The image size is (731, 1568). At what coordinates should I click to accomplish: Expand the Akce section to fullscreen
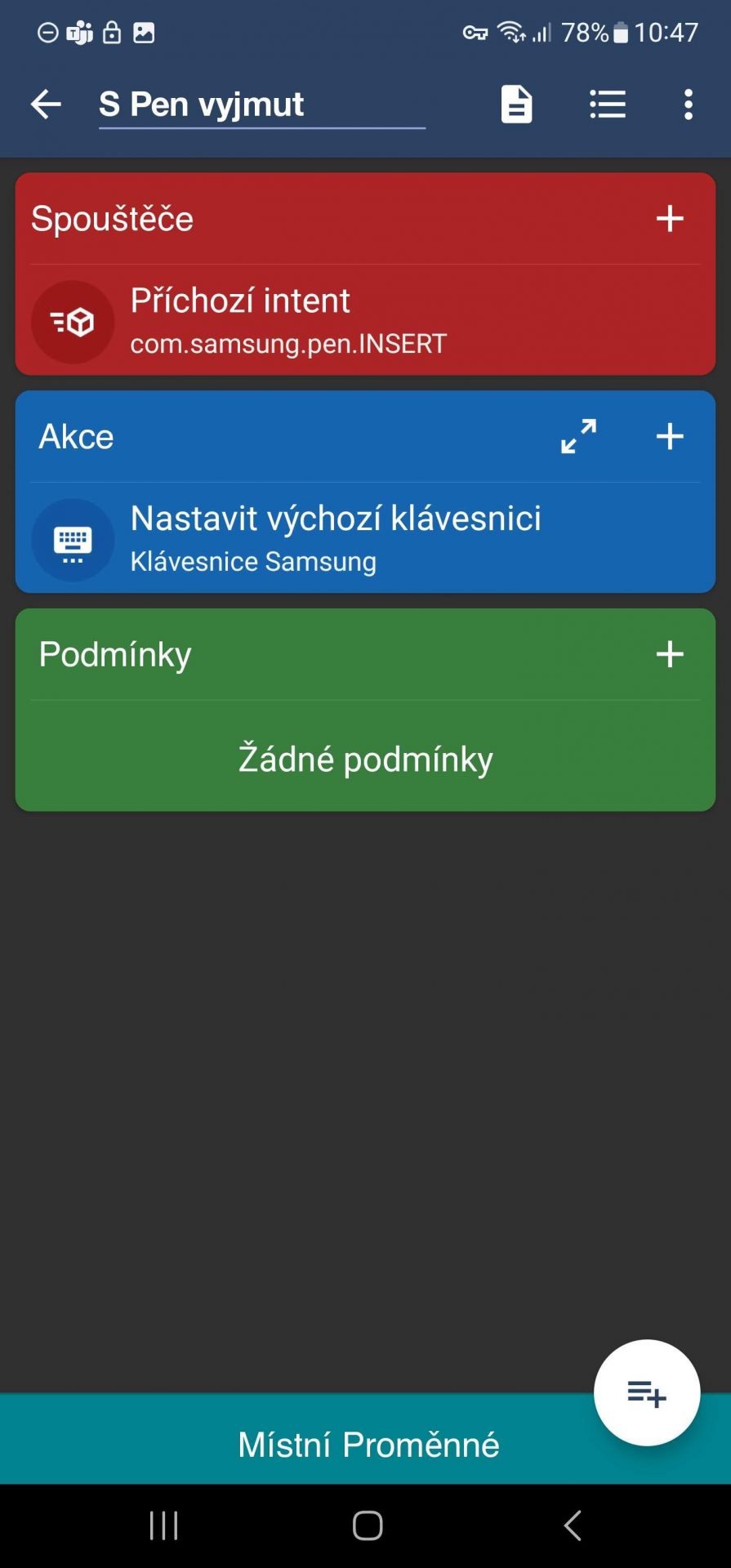click(578, 436)
